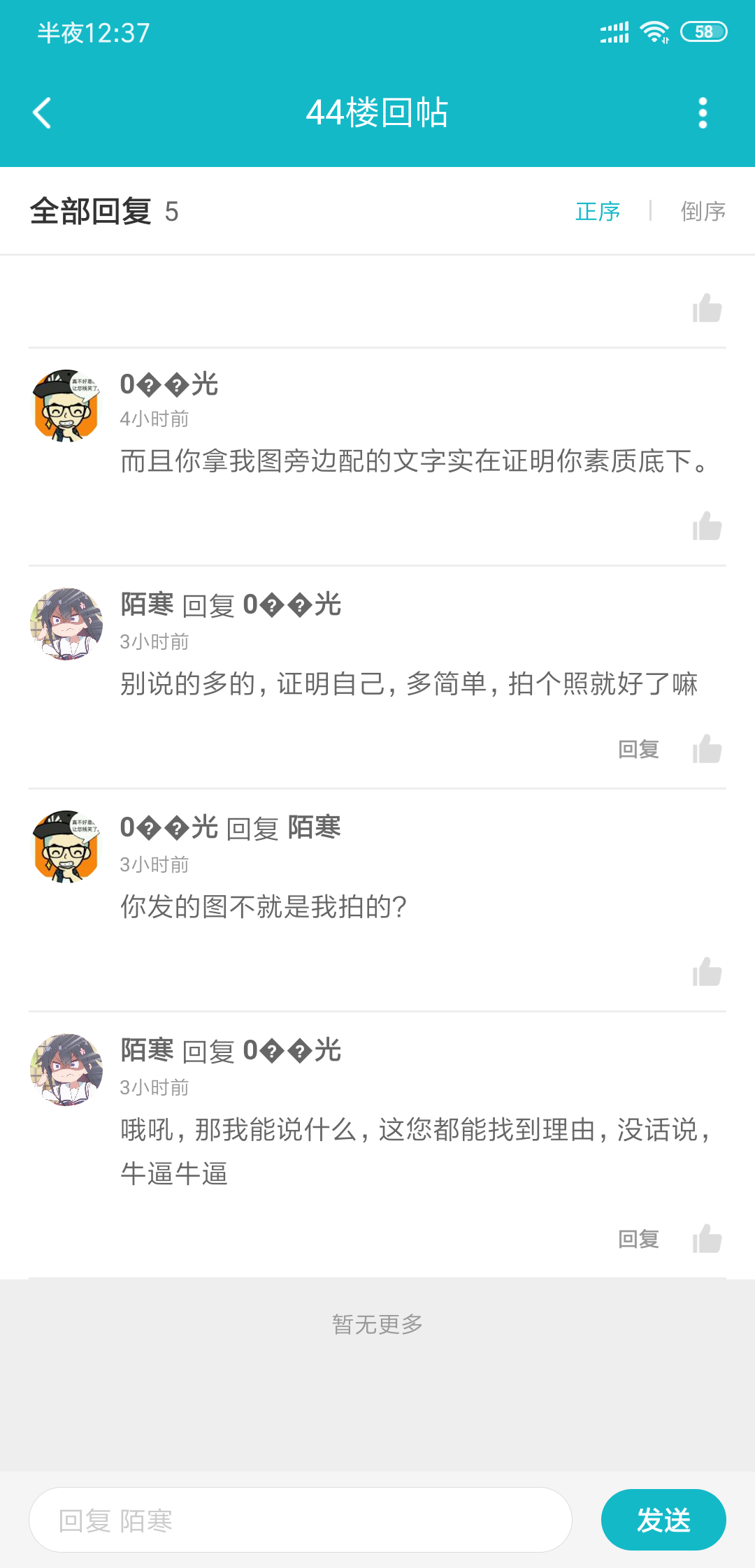
Task: Switch to 正序 sort order
Action: pyautogui.click(x=598, y=211)
